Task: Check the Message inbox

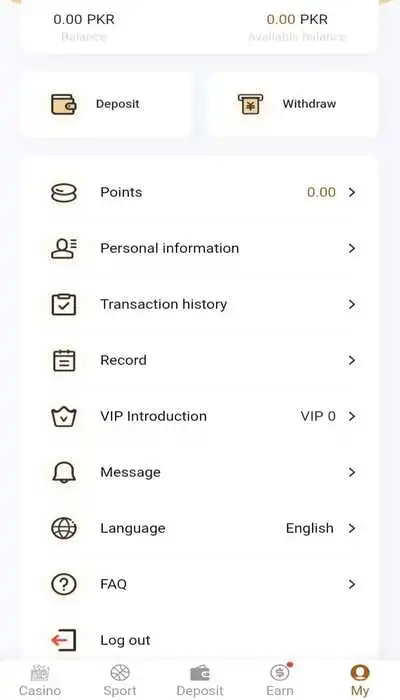Action: (x=200, y=472)
